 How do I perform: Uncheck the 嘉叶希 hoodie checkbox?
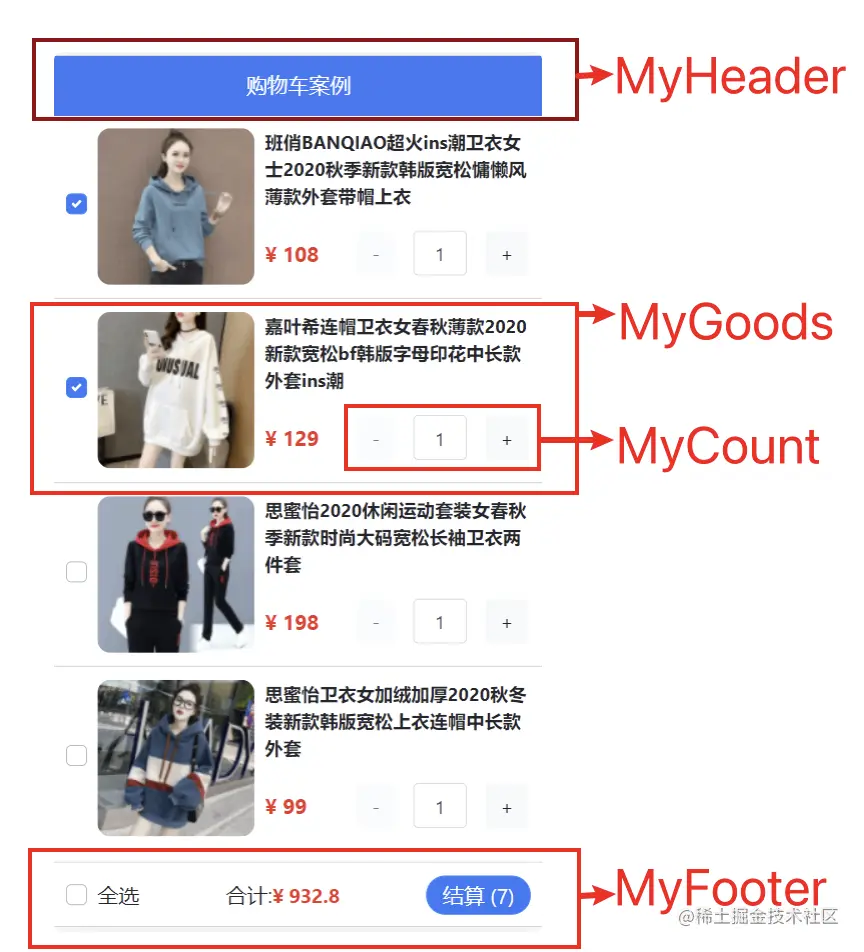pos(76,388)
